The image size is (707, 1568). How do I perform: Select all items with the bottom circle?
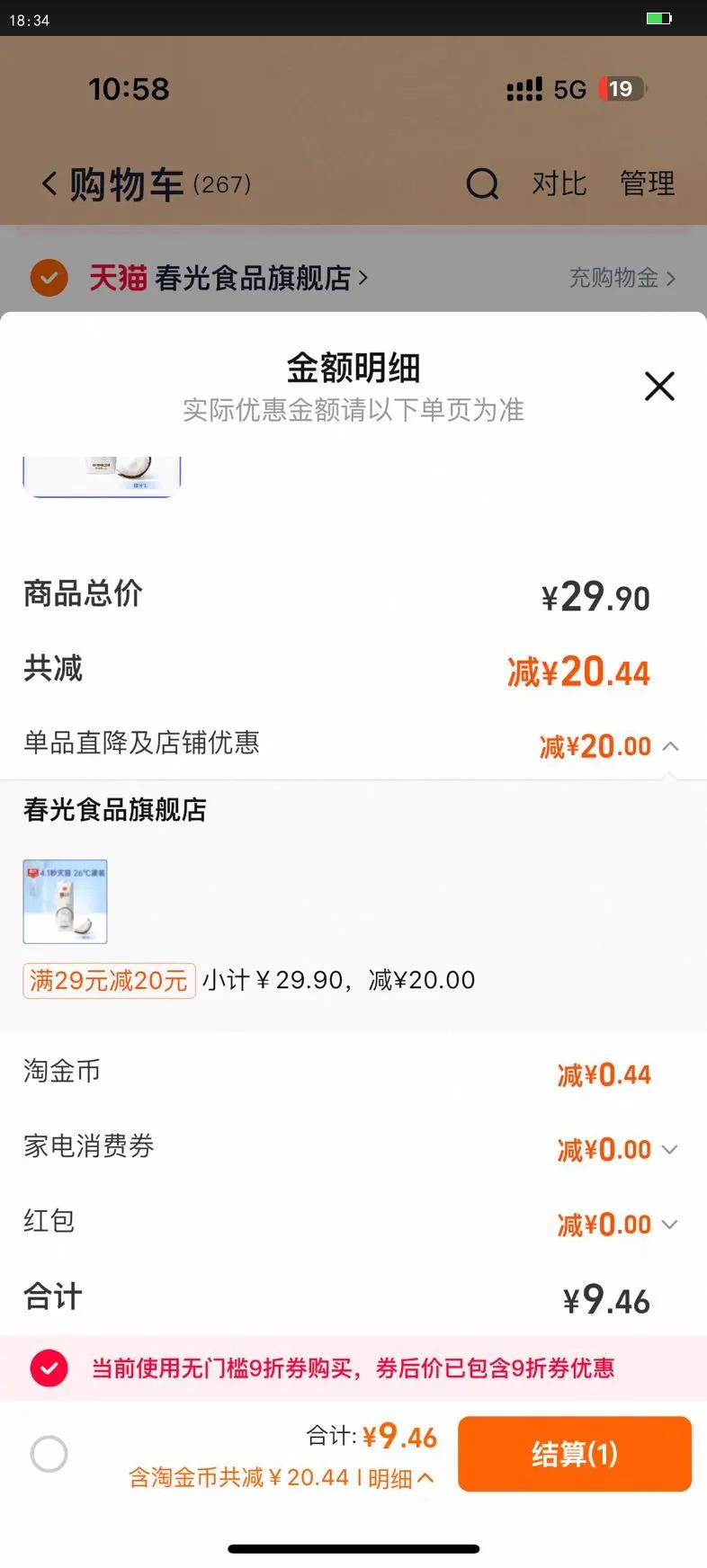49,1454
